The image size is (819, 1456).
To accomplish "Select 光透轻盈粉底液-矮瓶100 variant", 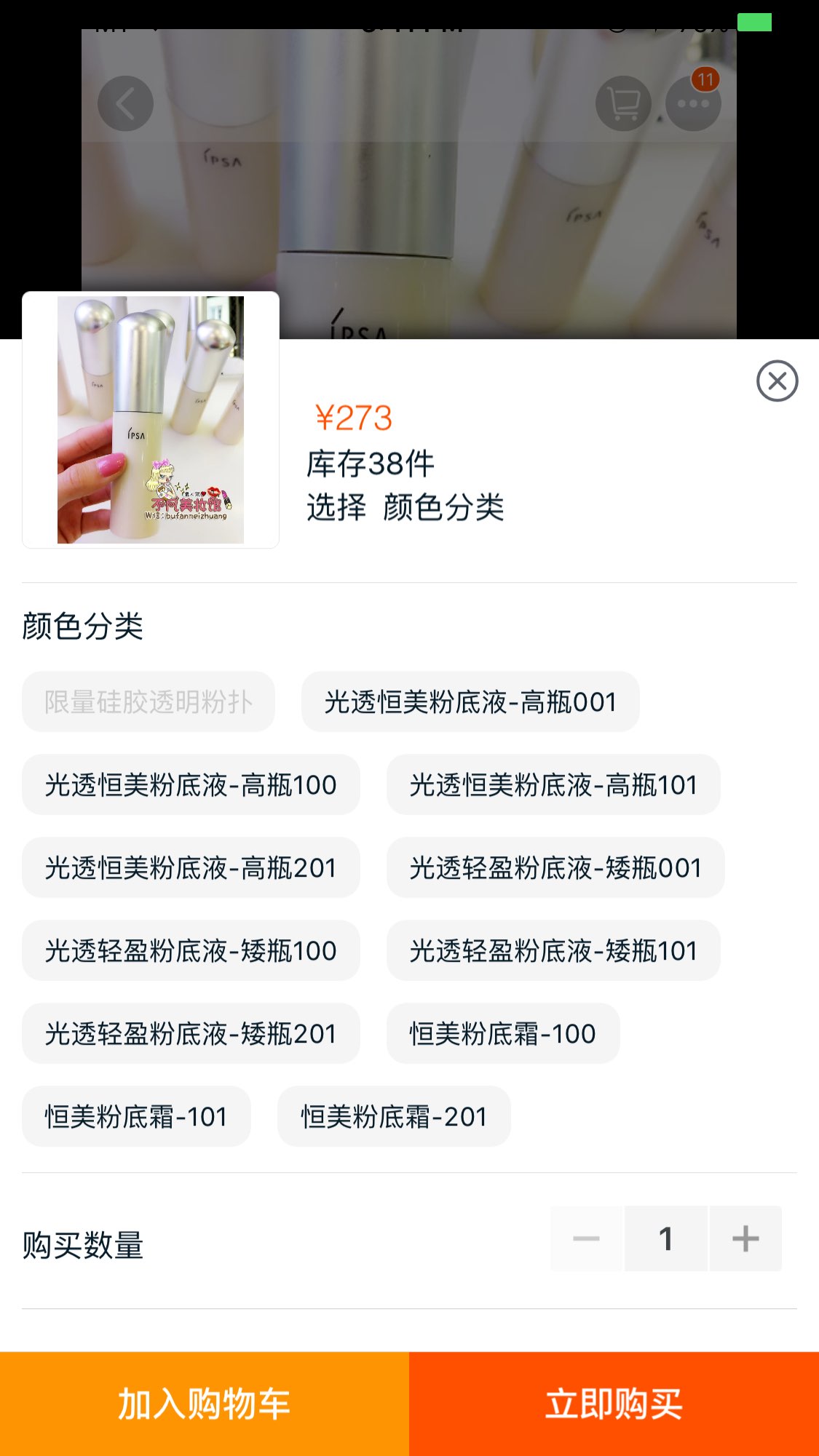I will click(191, 951).
